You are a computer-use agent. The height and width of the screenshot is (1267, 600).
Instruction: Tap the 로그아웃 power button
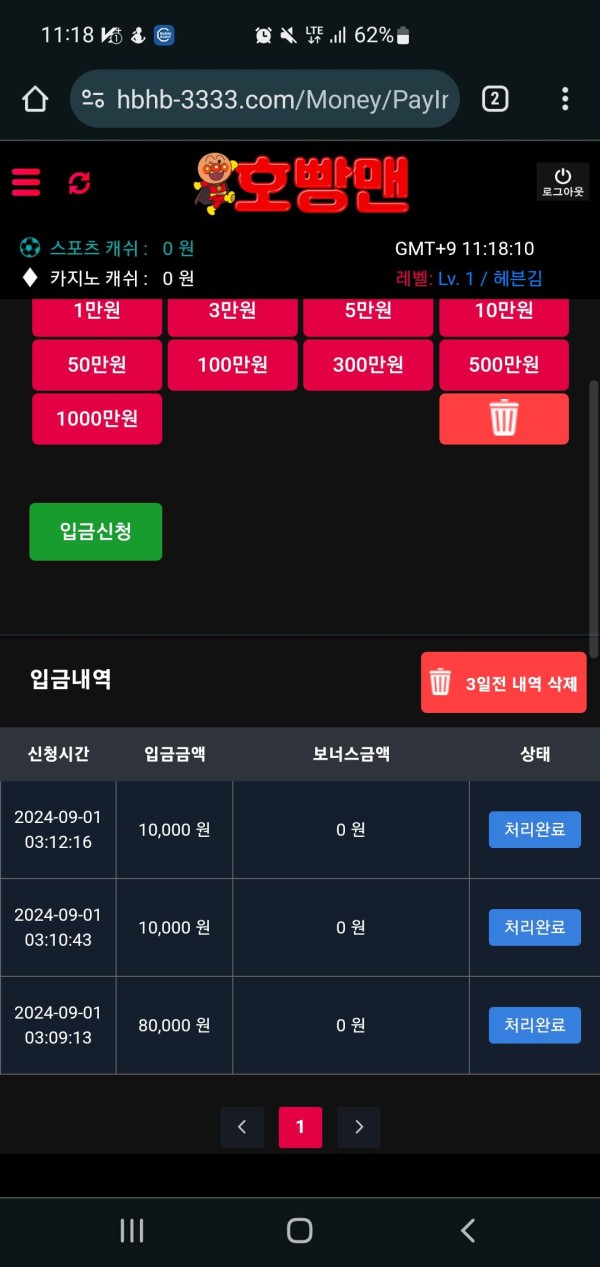pyautogui.click(x=562, y=182)
